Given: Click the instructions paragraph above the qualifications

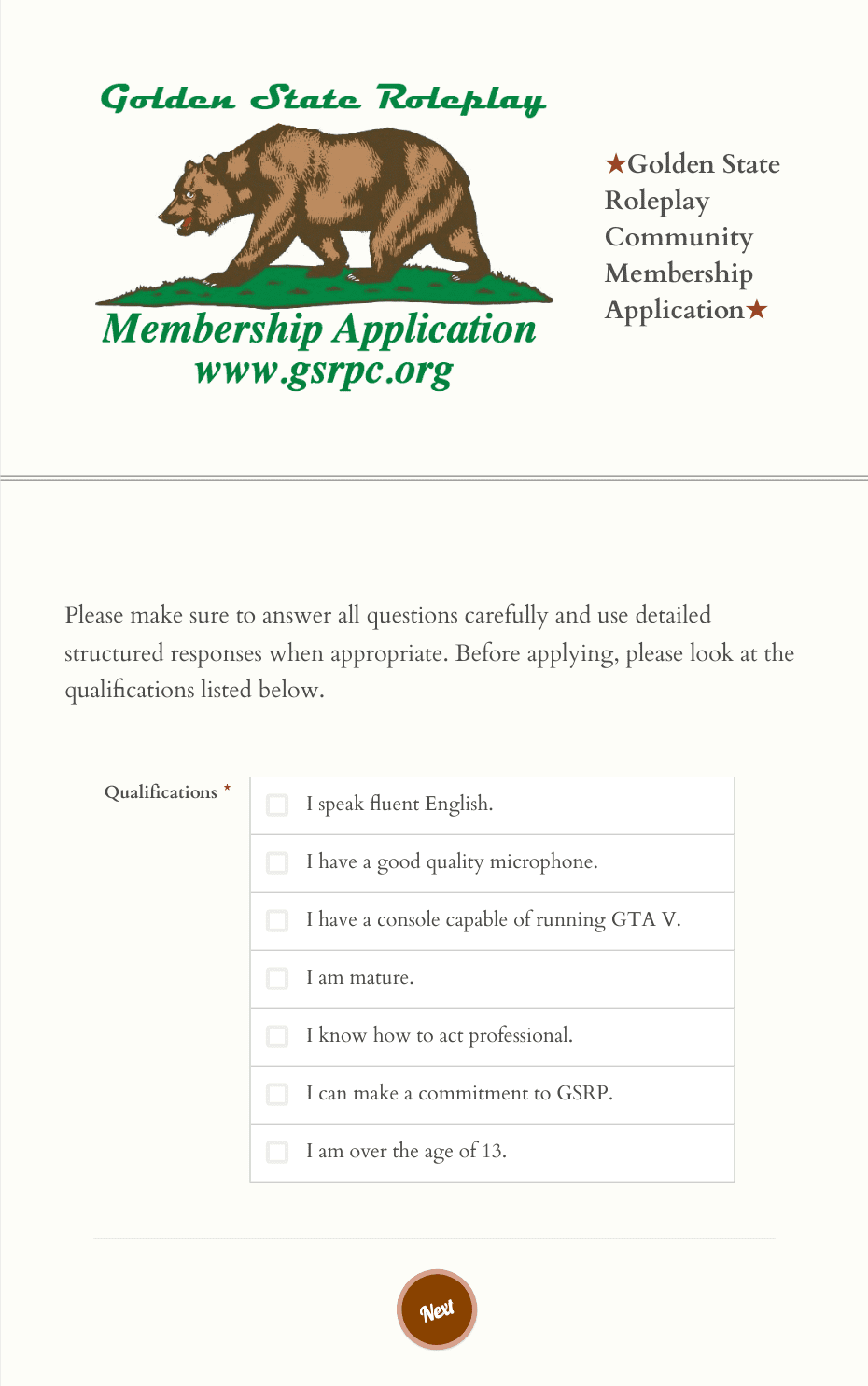Looking at the screenshot, I should [428, 652].
